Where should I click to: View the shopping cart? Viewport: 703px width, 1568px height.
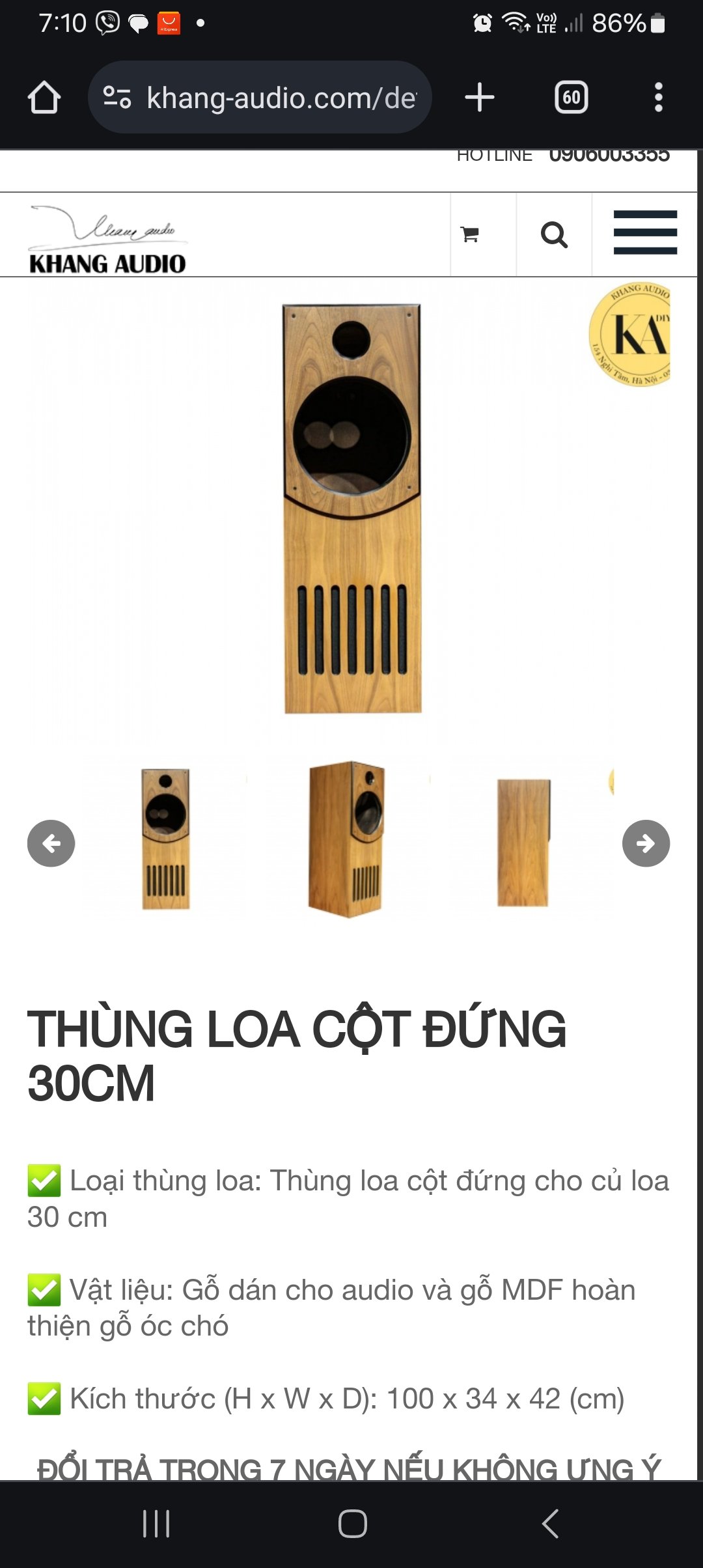(x=470, y=234)
